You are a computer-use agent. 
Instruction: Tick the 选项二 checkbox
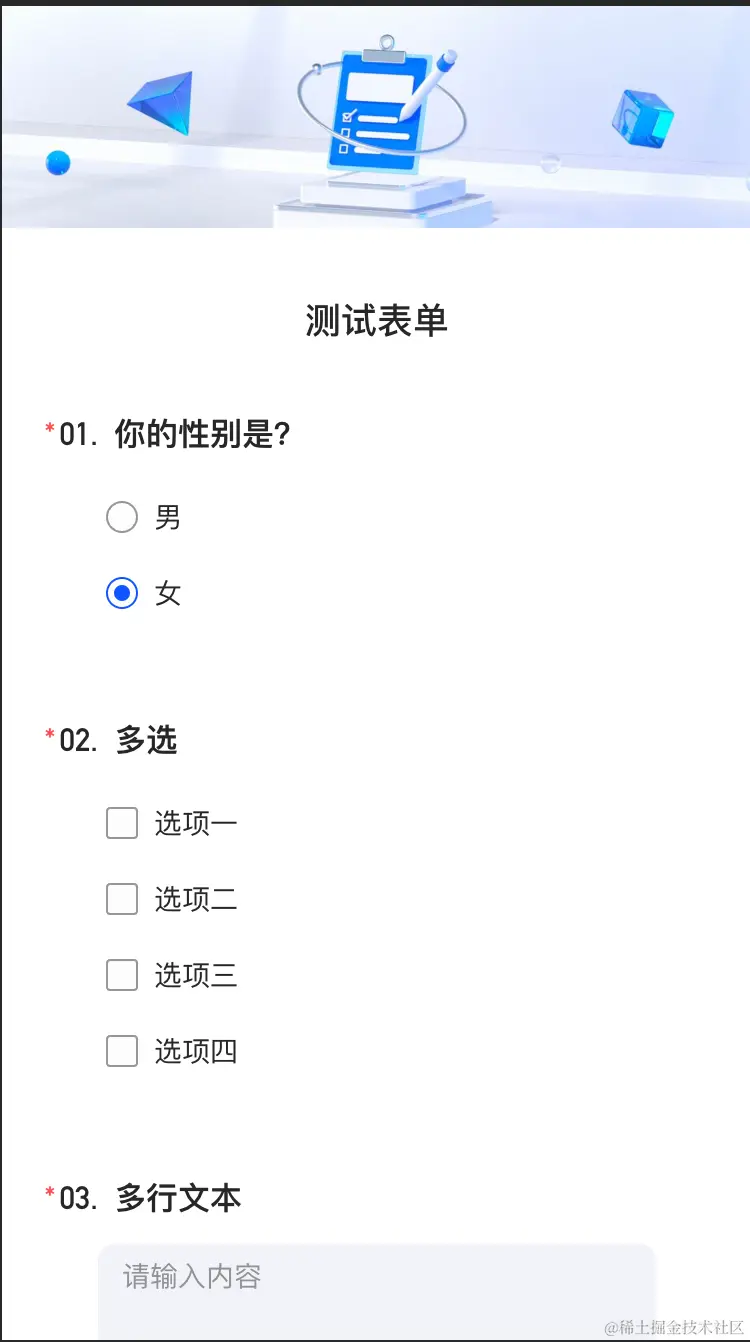[x=122, y=899]
